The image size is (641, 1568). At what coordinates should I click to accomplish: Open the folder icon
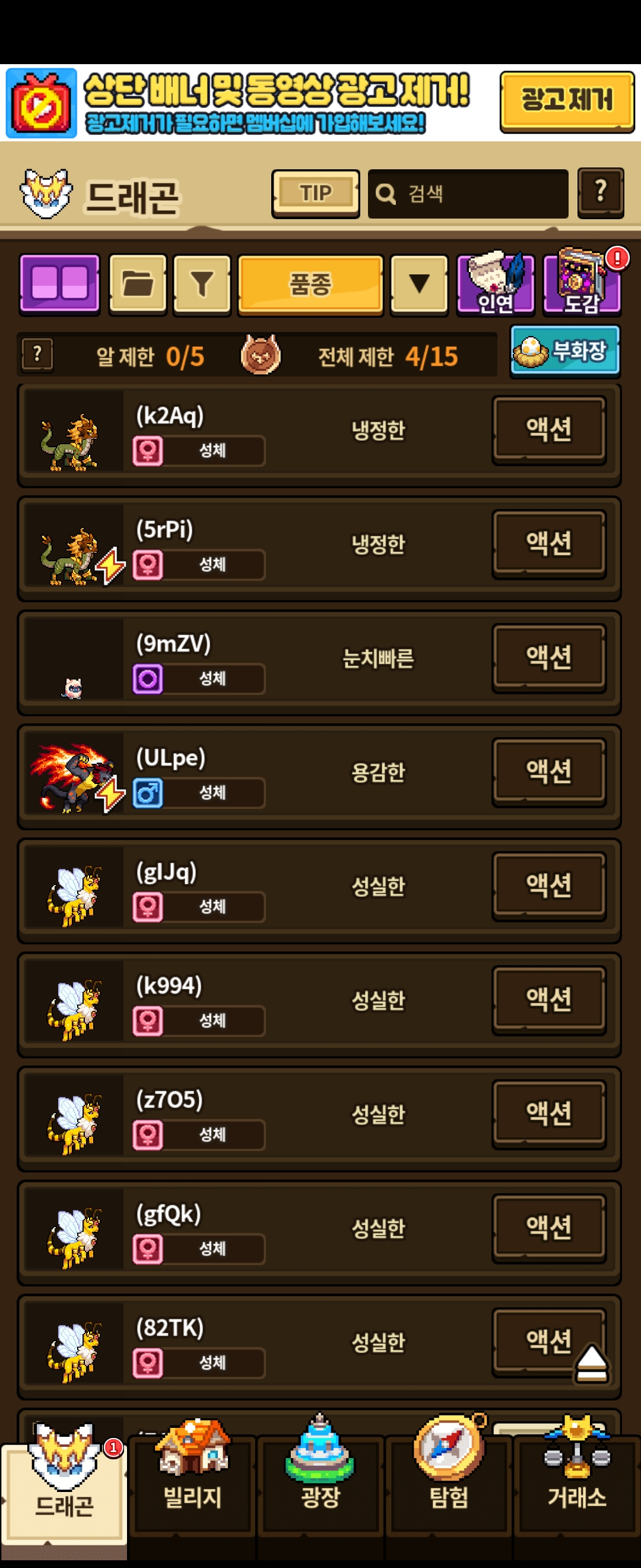coord(138,284)
